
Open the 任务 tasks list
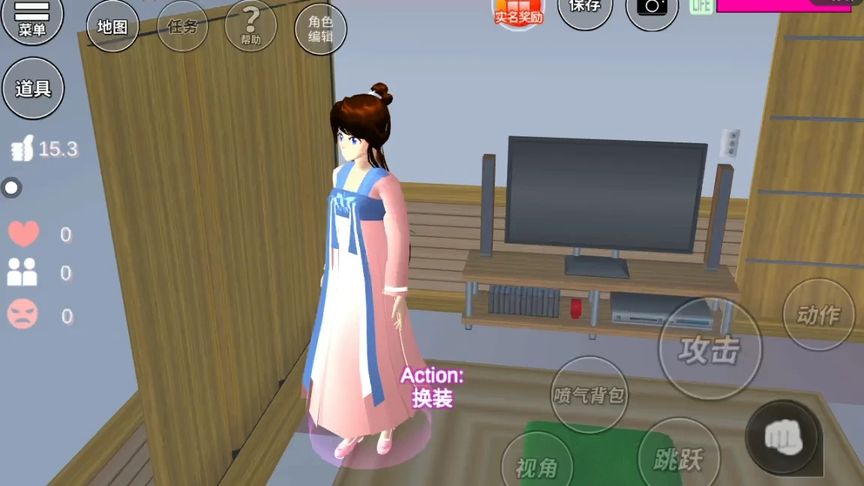coord(182,27)
